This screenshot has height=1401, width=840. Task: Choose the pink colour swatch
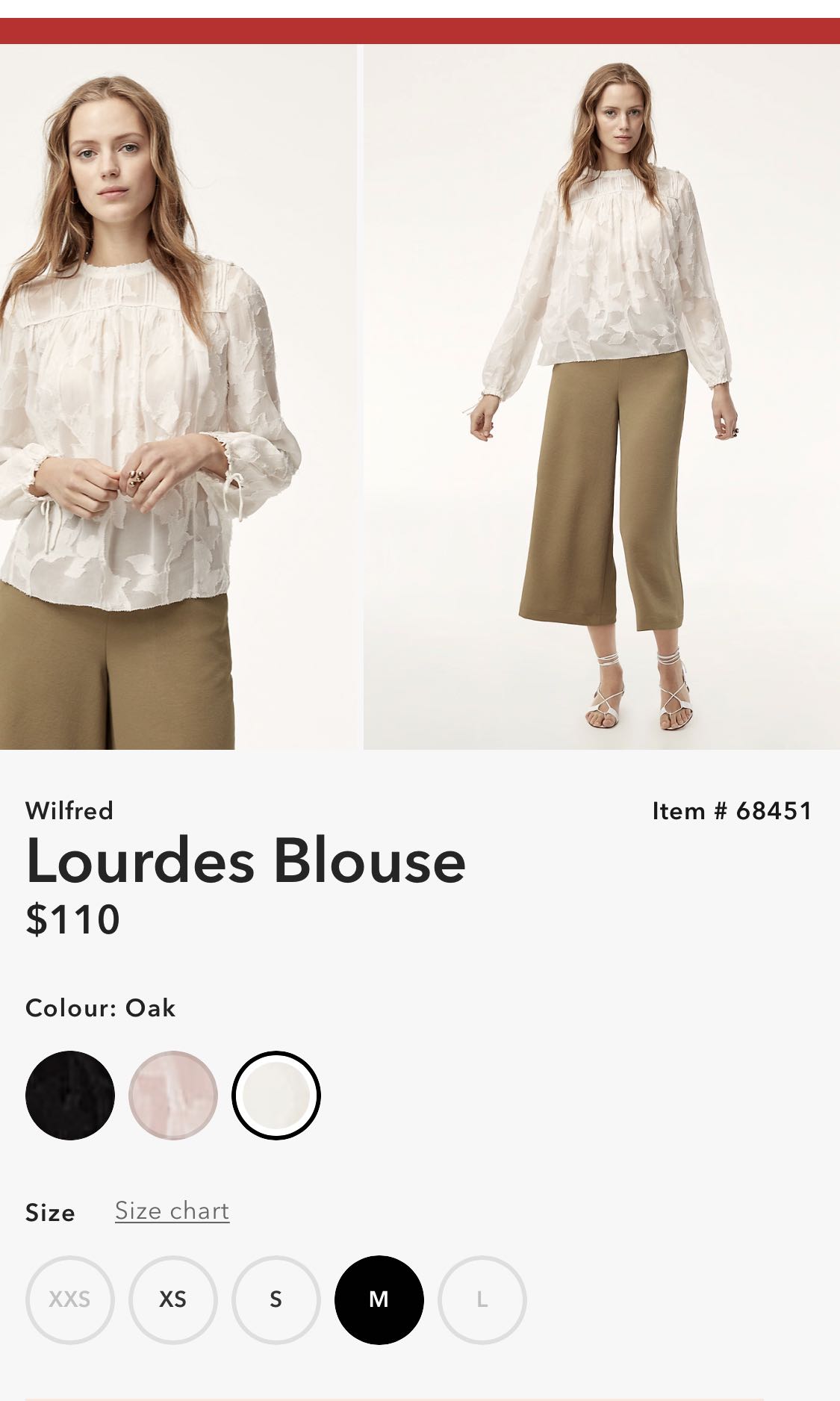pos(173,1095)
